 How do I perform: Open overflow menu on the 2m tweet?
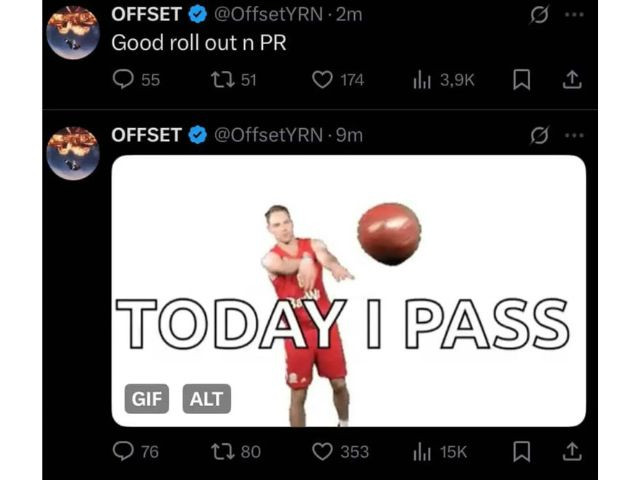573,15
